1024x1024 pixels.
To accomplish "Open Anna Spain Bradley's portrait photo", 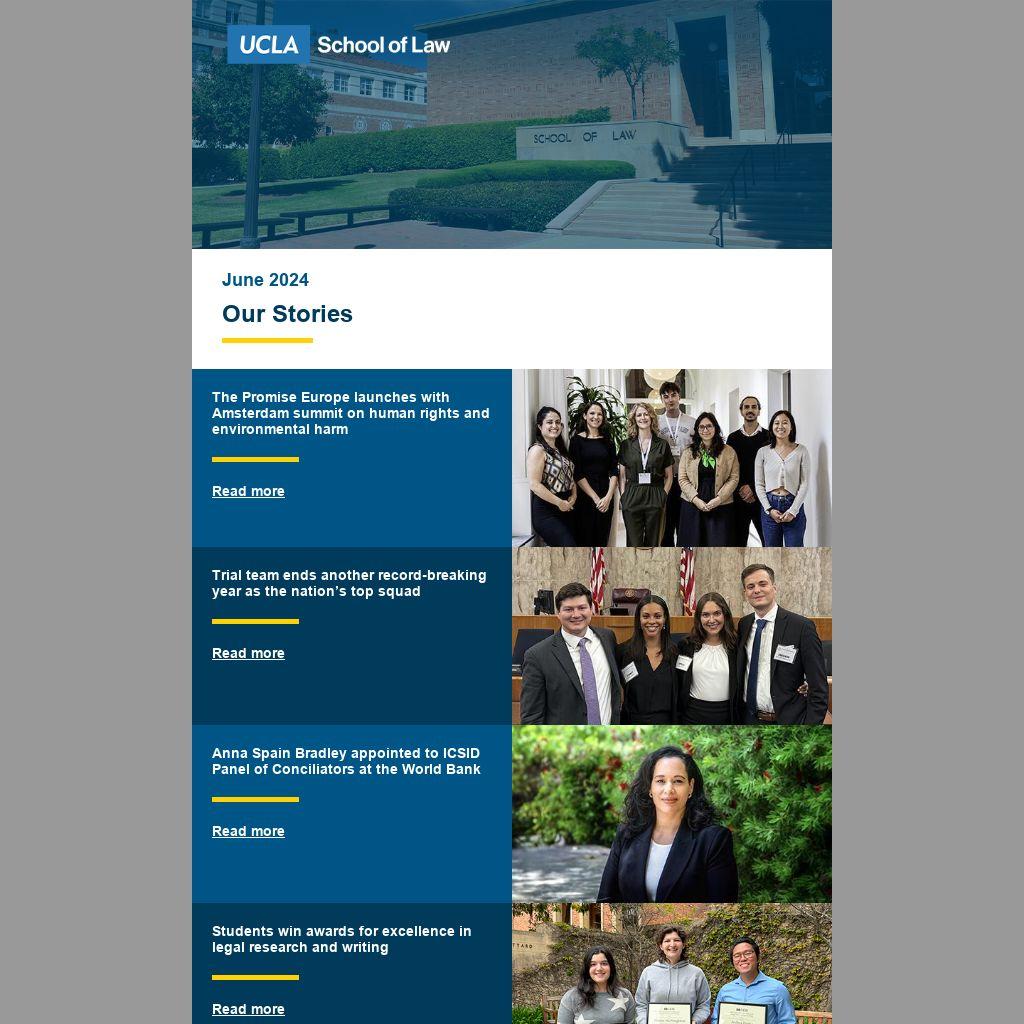I will (671, 814).
